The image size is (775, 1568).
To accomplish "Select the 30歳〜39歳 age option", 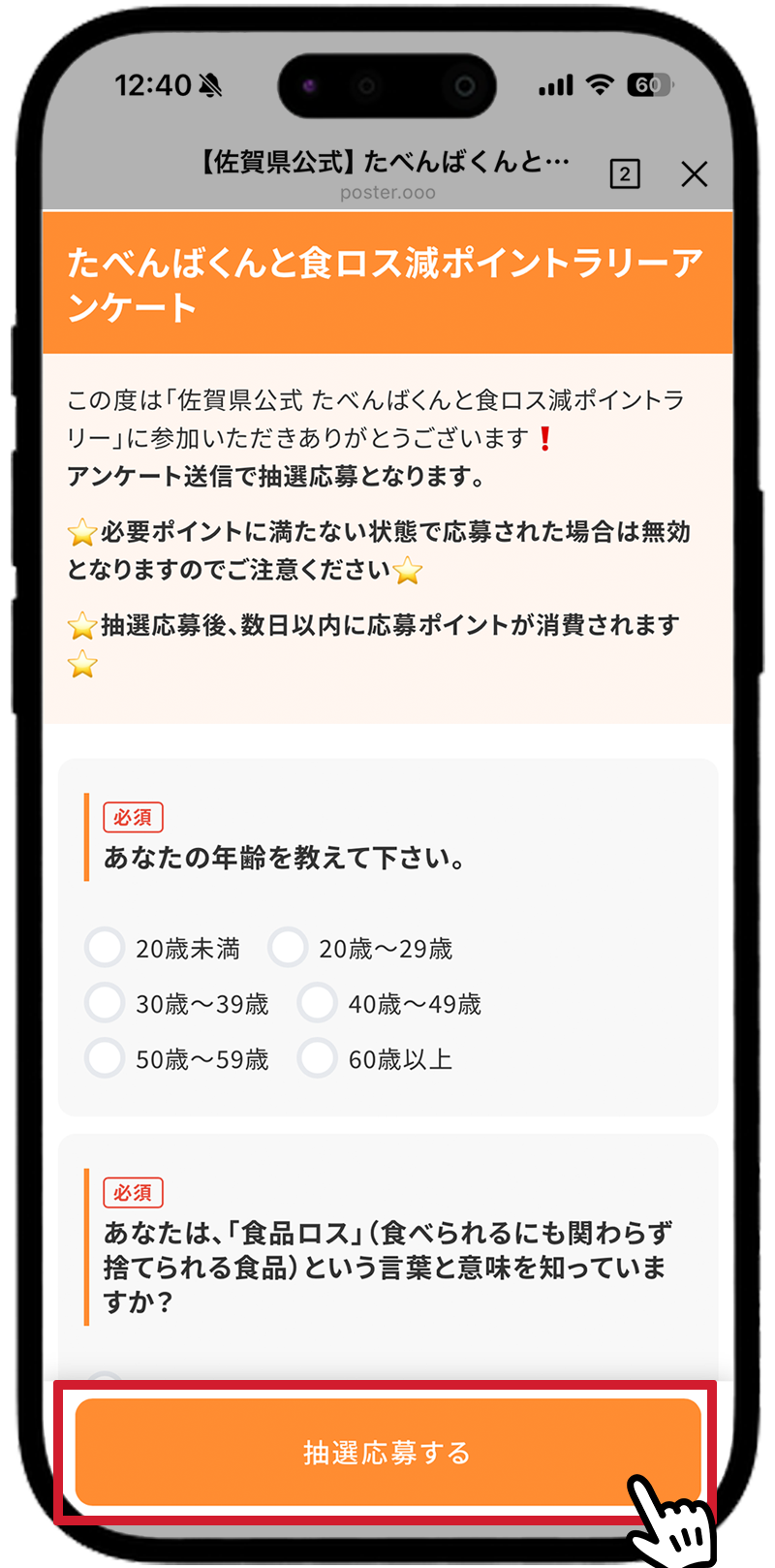I will tap(105, 1002).
